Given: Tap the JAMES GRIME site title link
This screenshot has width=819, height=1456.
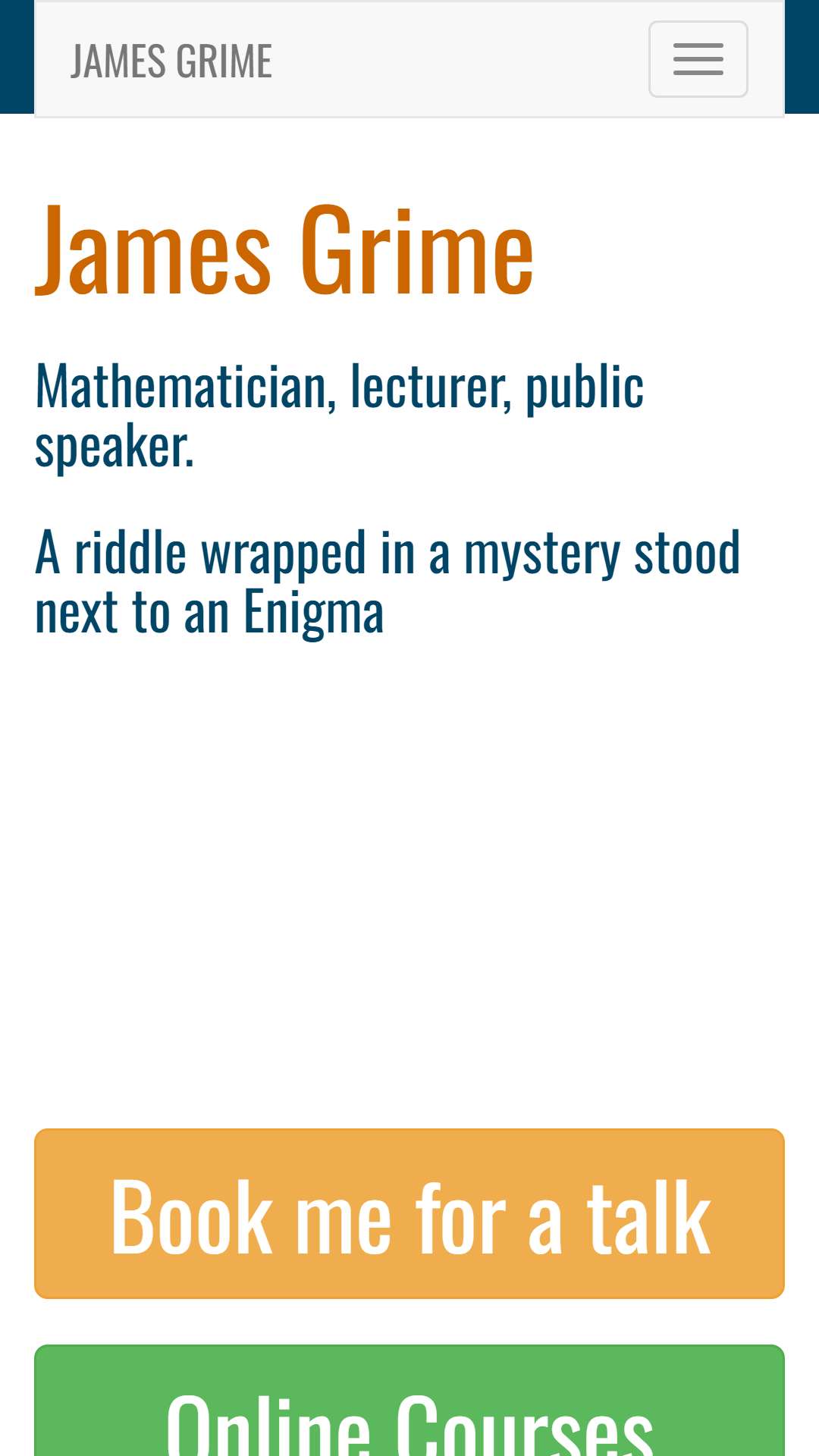Looking at the screenshot, I should point(171,61).
